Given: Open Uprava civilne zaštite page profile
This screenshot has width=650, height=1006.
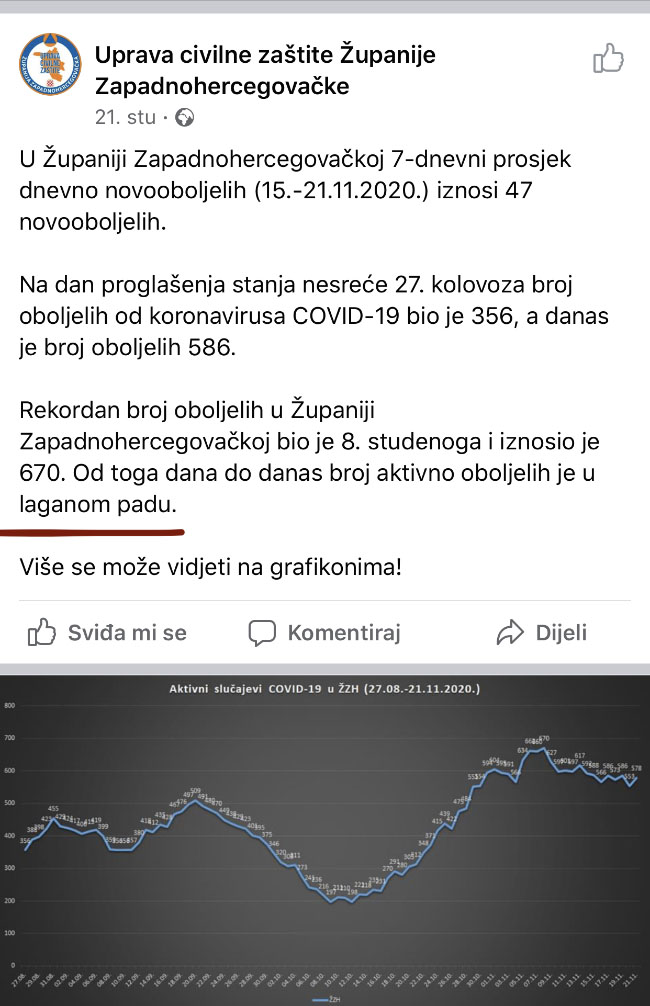Looking at the screenshot, I should point(265,70).
